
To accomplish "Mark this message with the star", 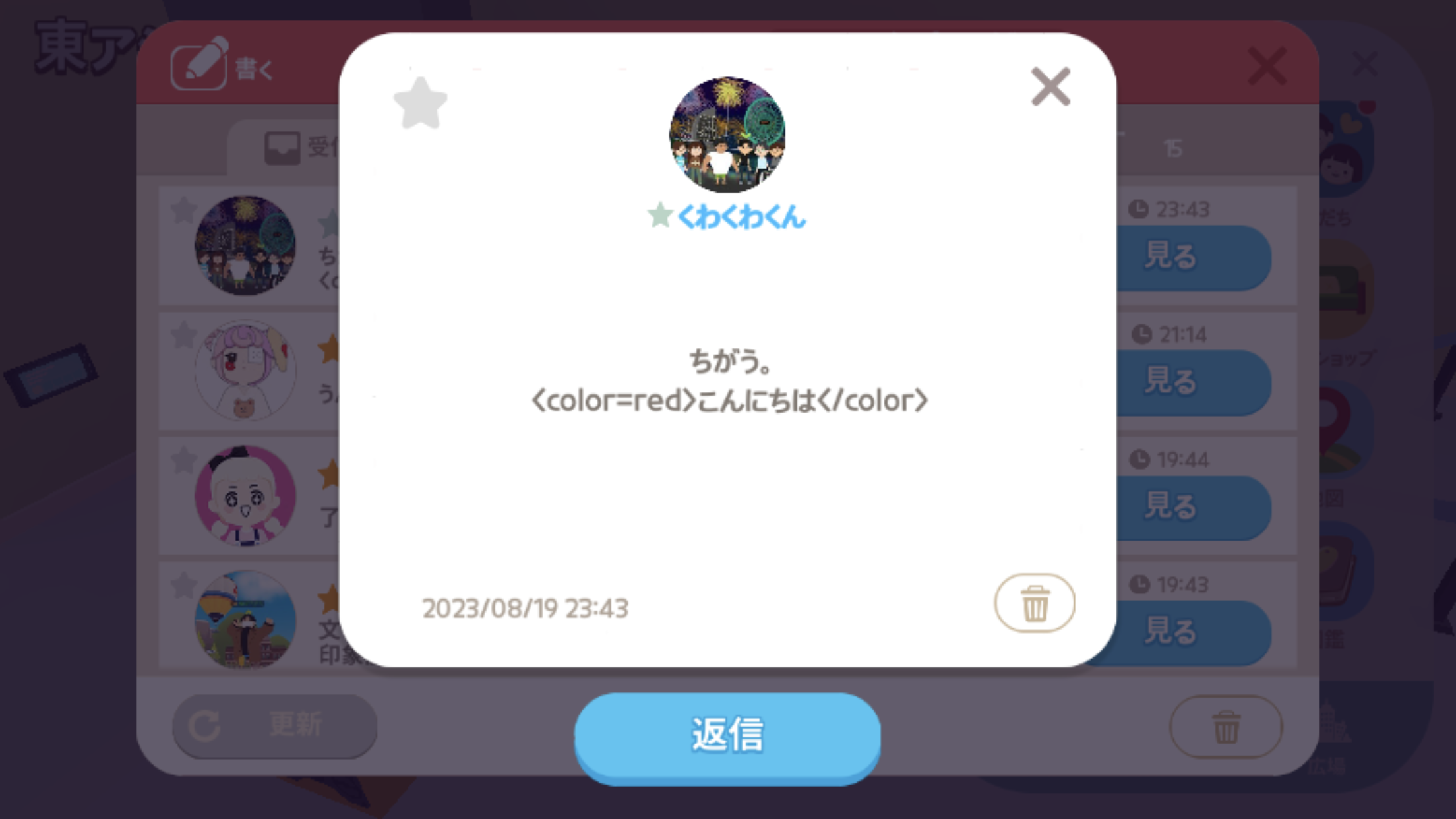I will (421, 104).
